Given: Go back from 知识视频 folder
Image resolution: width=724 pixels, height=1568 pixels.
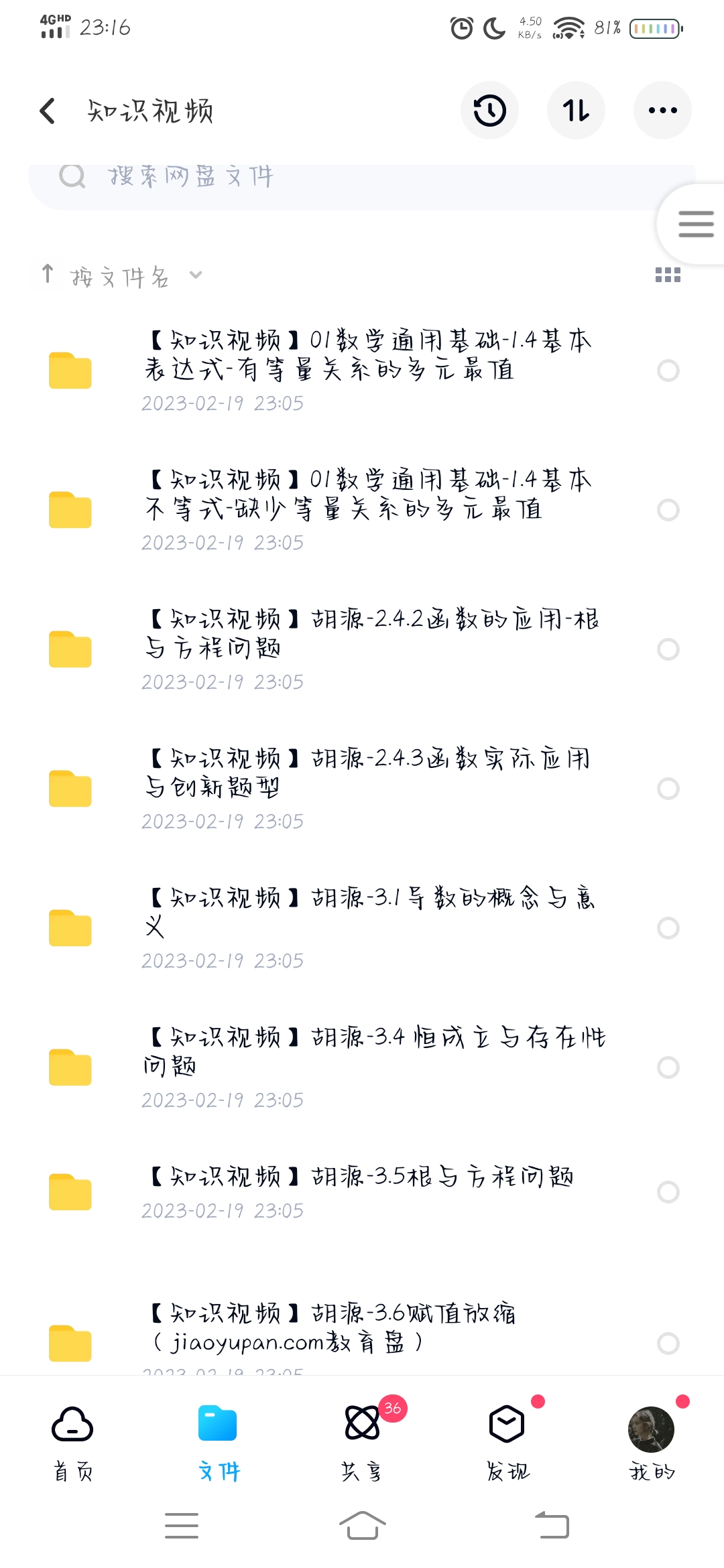Looking at the screenshot, I should pos(48,111).
